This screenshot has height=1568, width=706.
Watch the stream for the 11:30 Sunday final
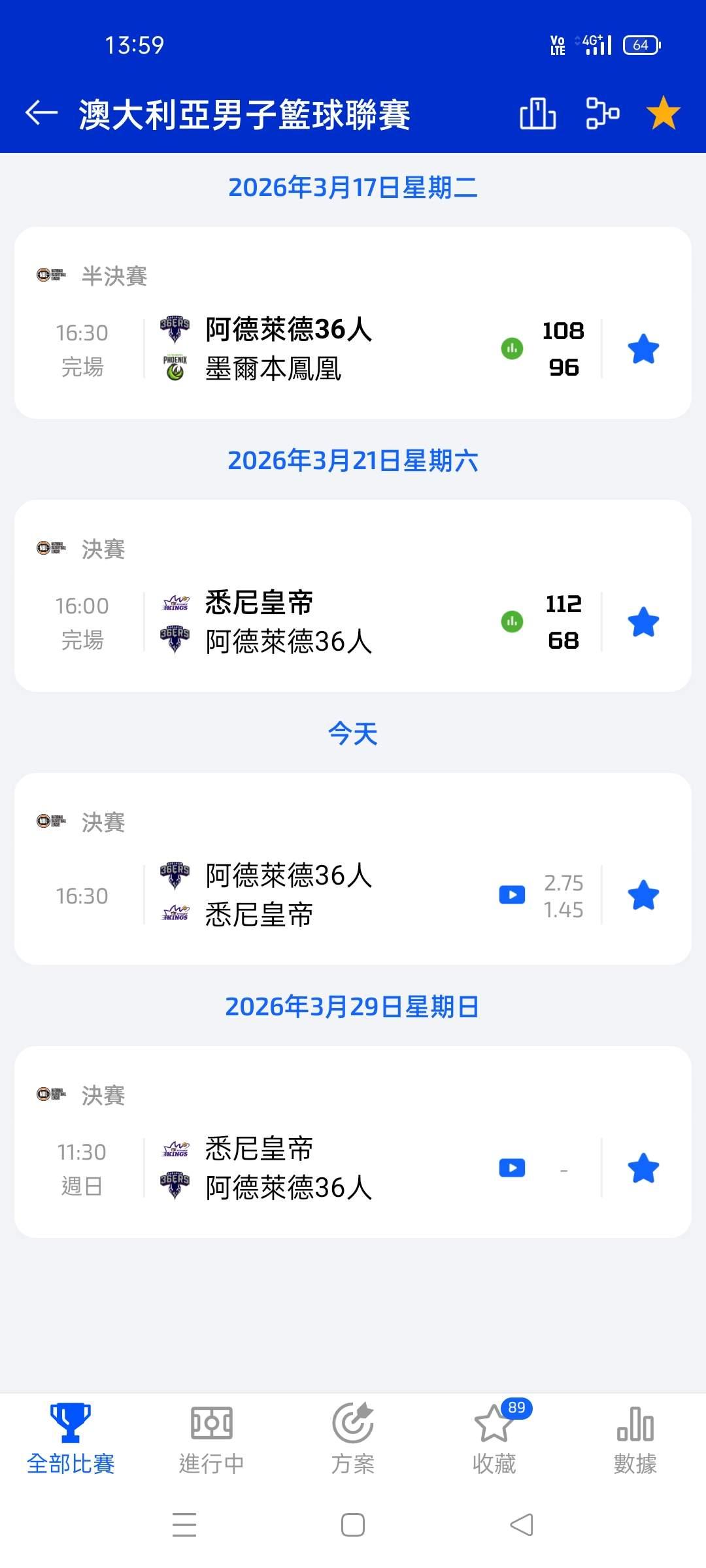(512, 1168)
